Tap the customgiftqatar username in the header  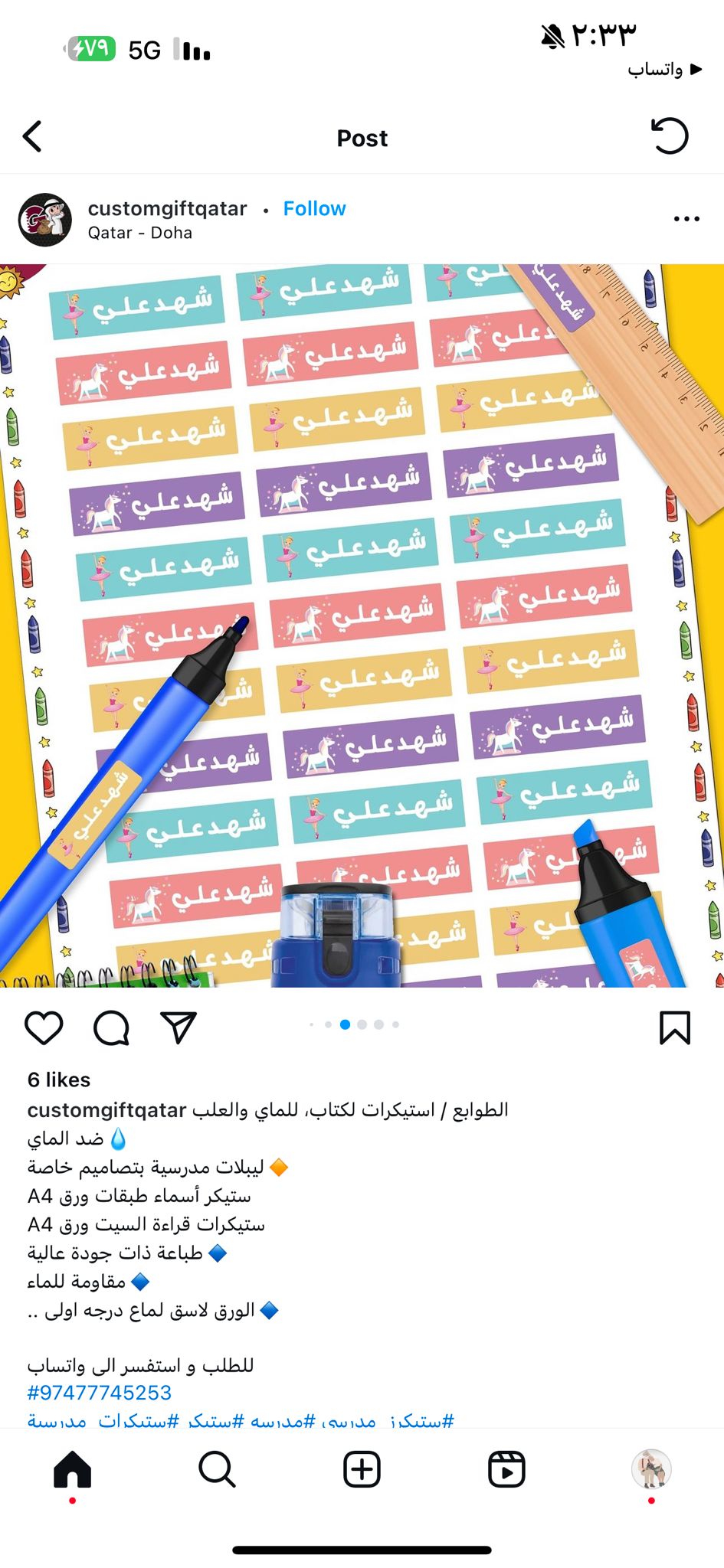167,208
